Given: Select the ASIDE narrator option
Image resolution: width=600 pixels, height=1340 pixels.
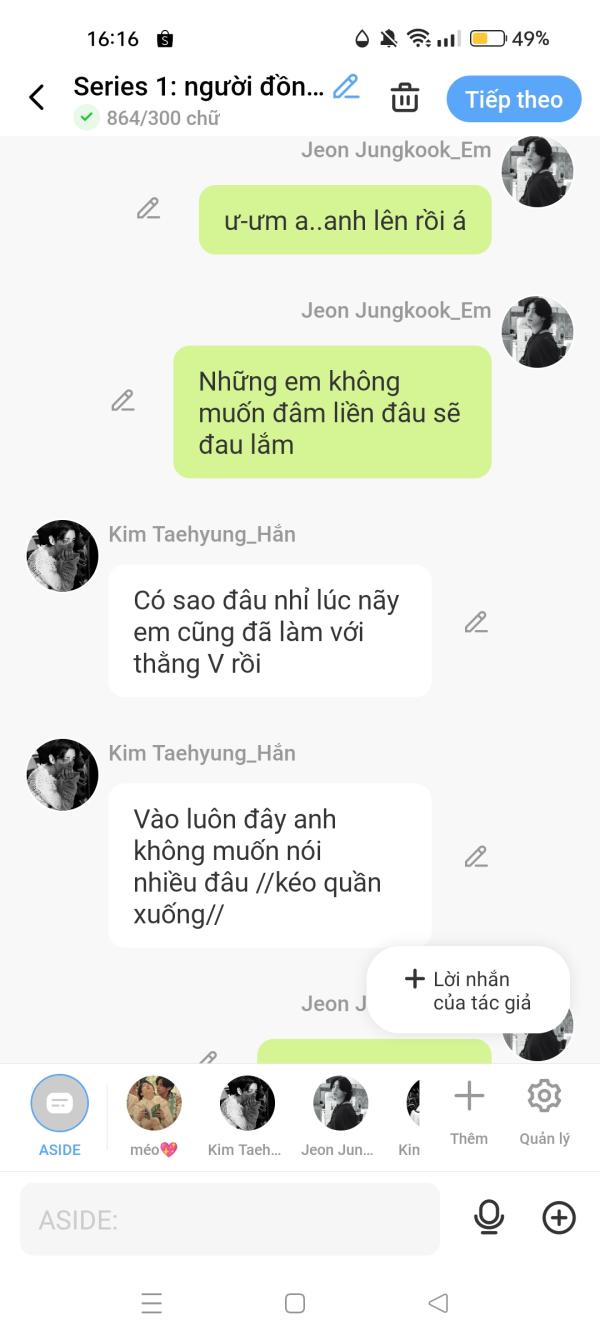Looking at the screenshot, I should point(60,1113).
